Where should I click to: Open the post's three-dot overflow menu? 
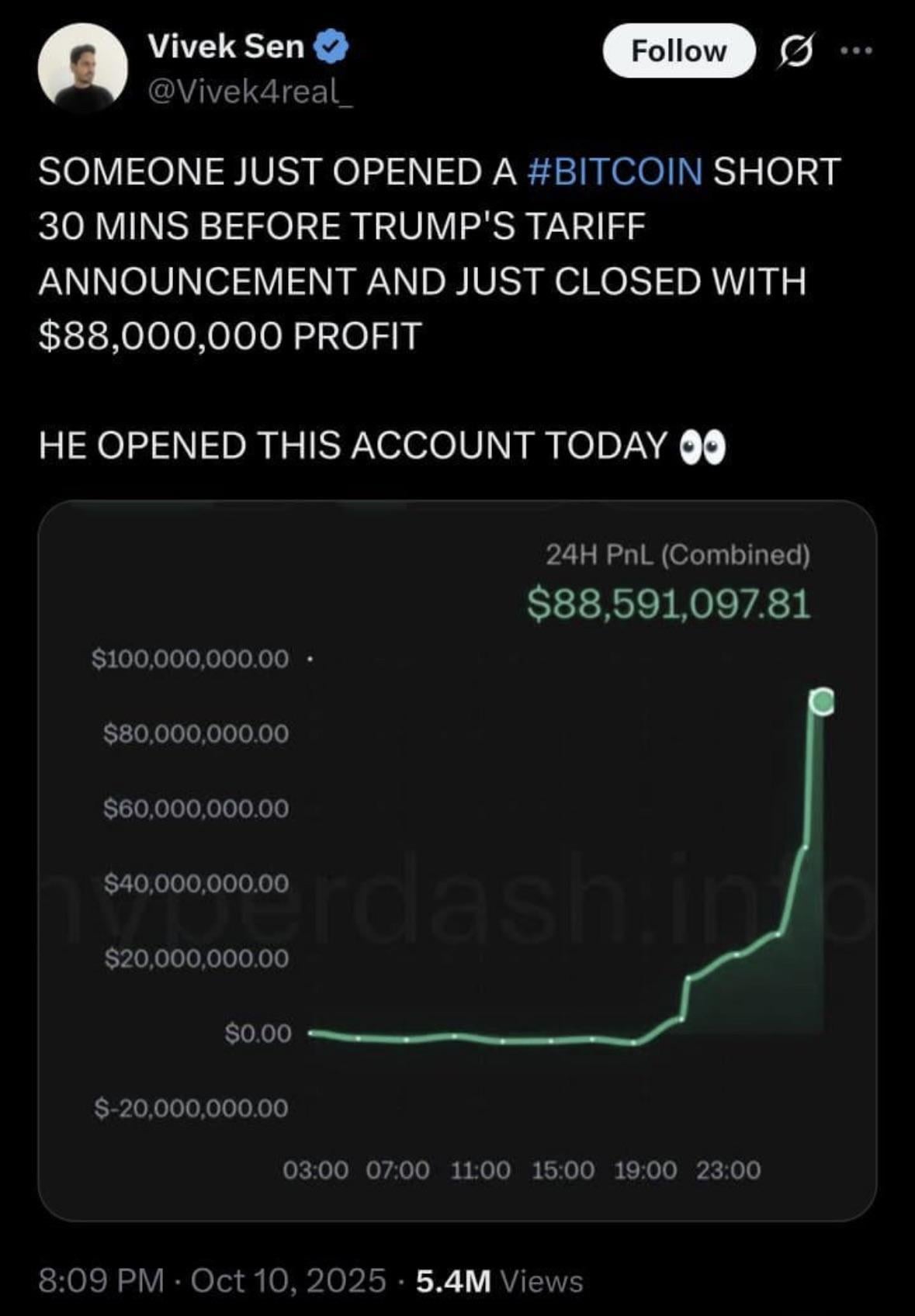857,51
